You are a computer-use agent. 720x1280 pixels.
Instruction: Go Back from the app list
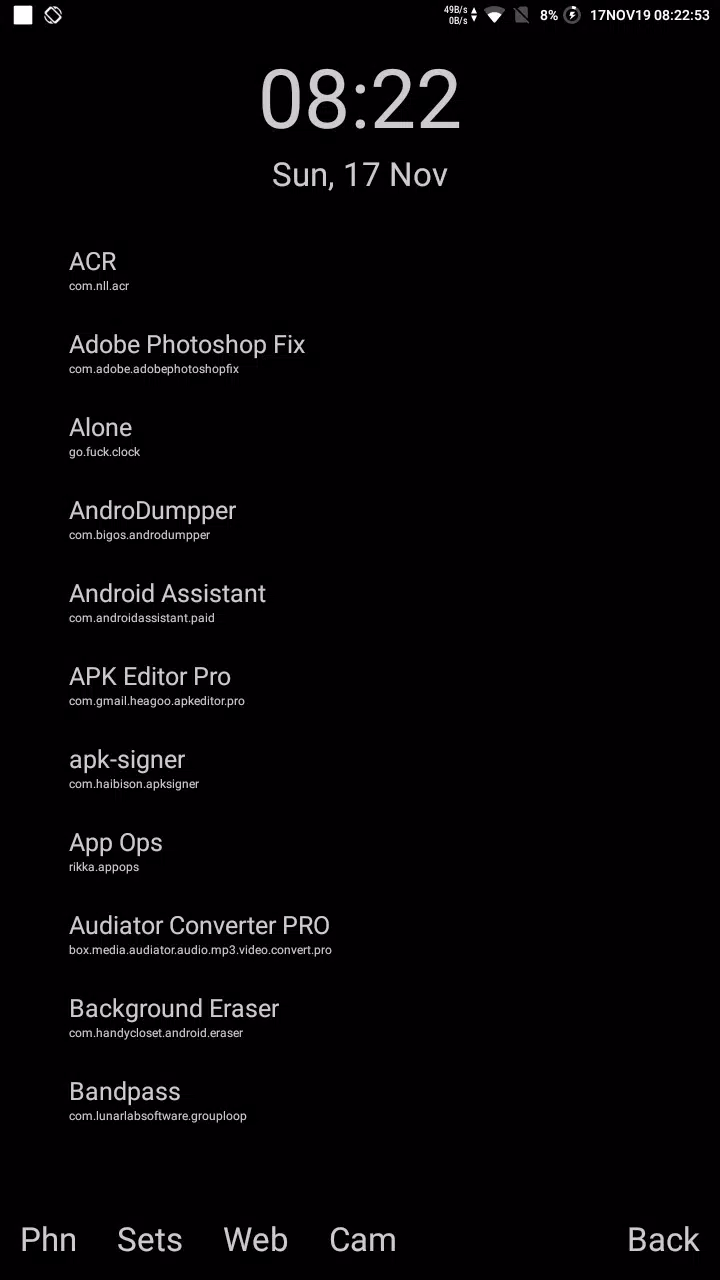(662, 1239)
